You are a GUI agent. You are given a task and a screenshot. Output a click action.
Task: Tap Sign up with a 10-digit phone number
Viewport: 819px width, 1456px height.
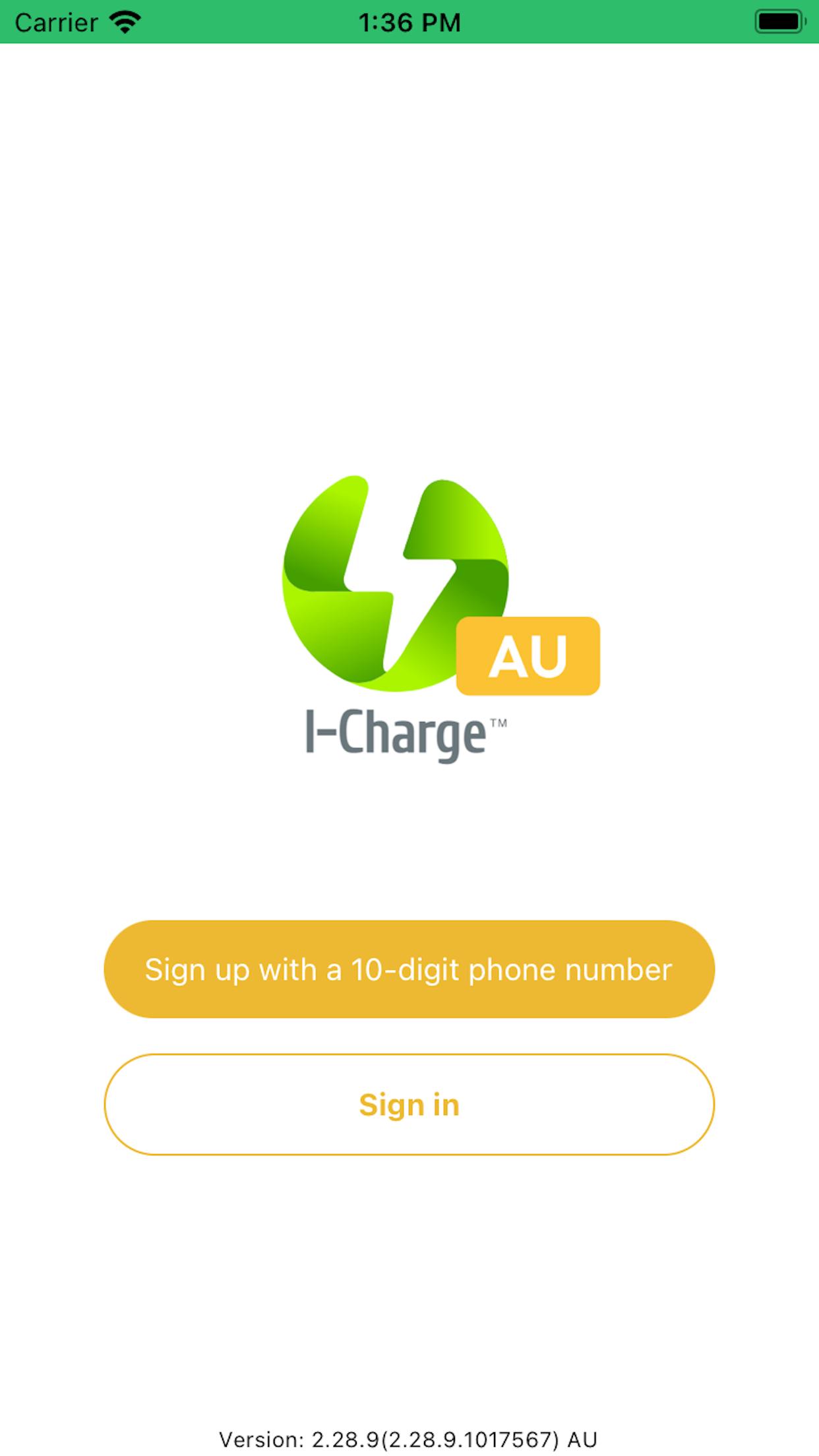[409, 969]
